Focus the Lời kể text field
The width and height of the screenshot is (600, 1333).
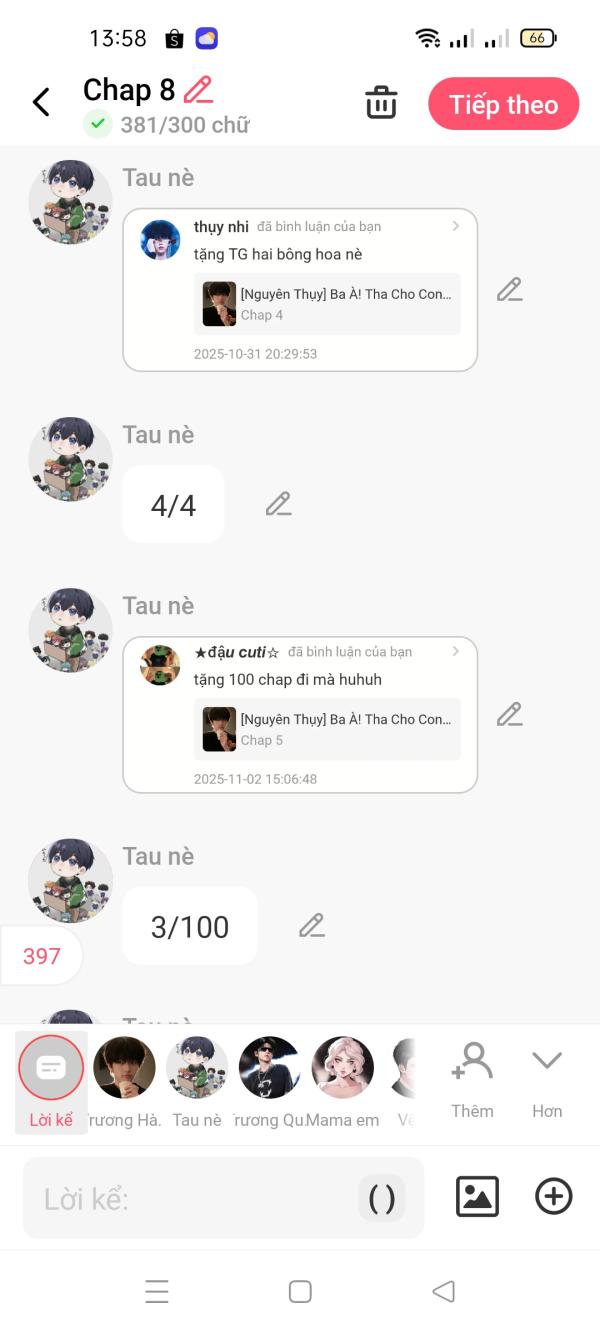pos(190,1198)
